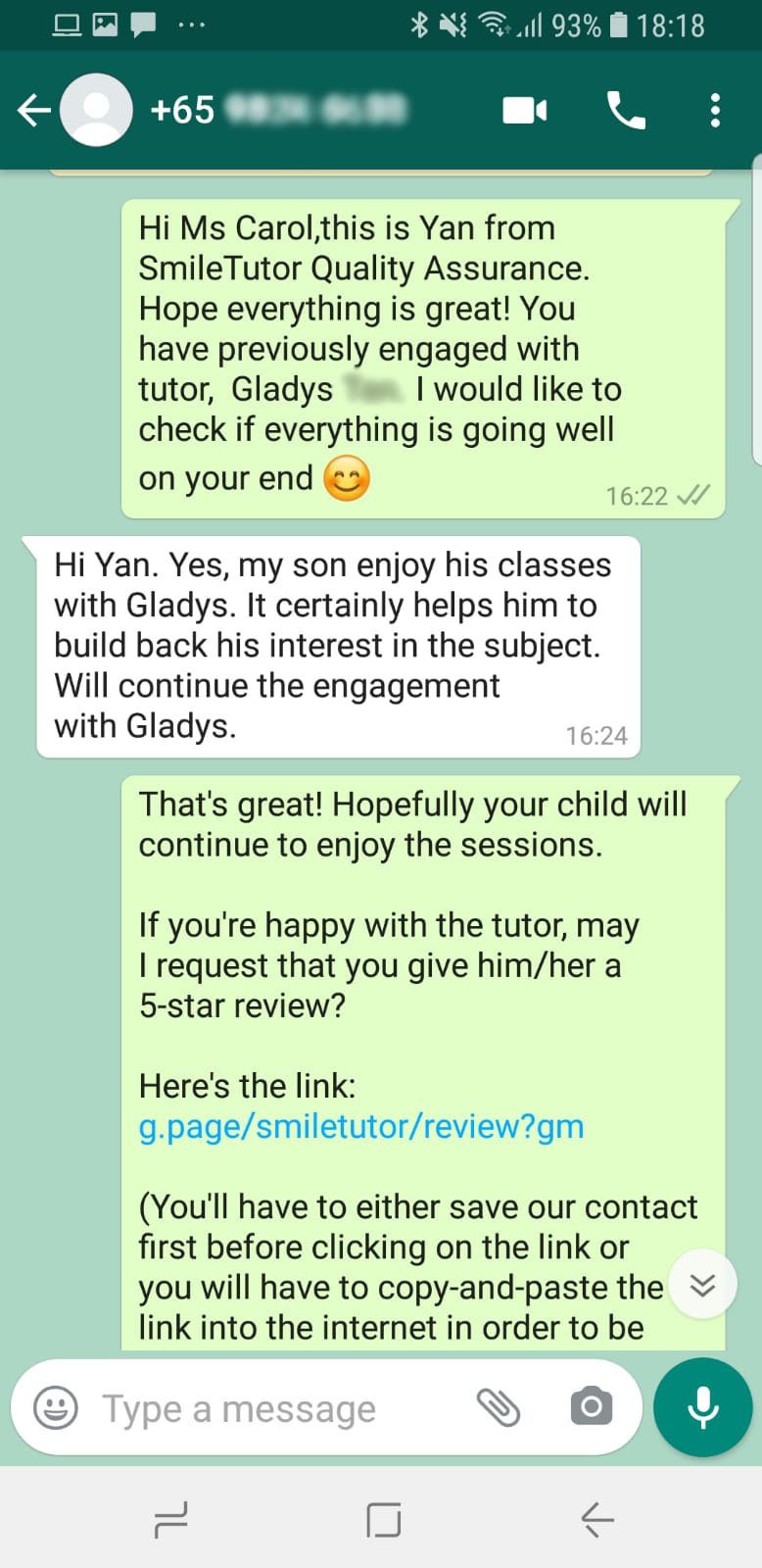This screenshot has width=762, height=1568.
Task: Start a video call
Action: pos(525,110)
